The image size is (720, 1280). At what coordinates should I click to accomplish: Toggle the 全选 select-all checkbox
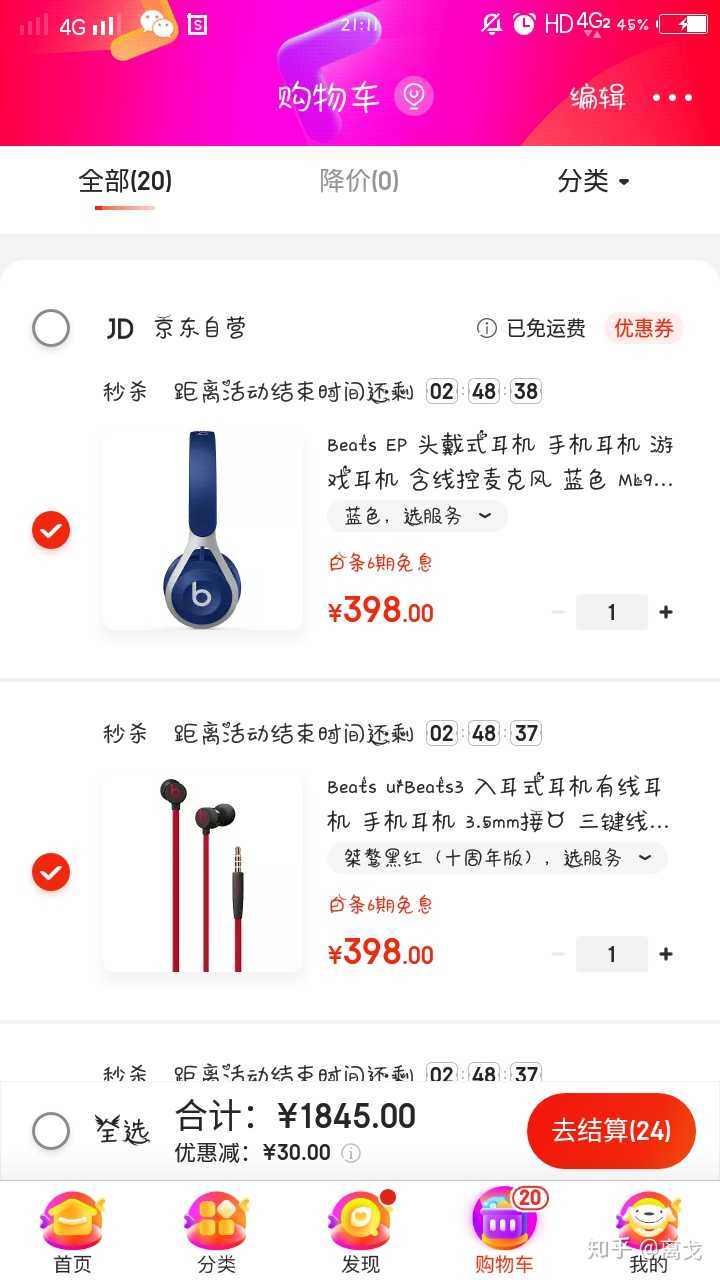(51, 1131)
